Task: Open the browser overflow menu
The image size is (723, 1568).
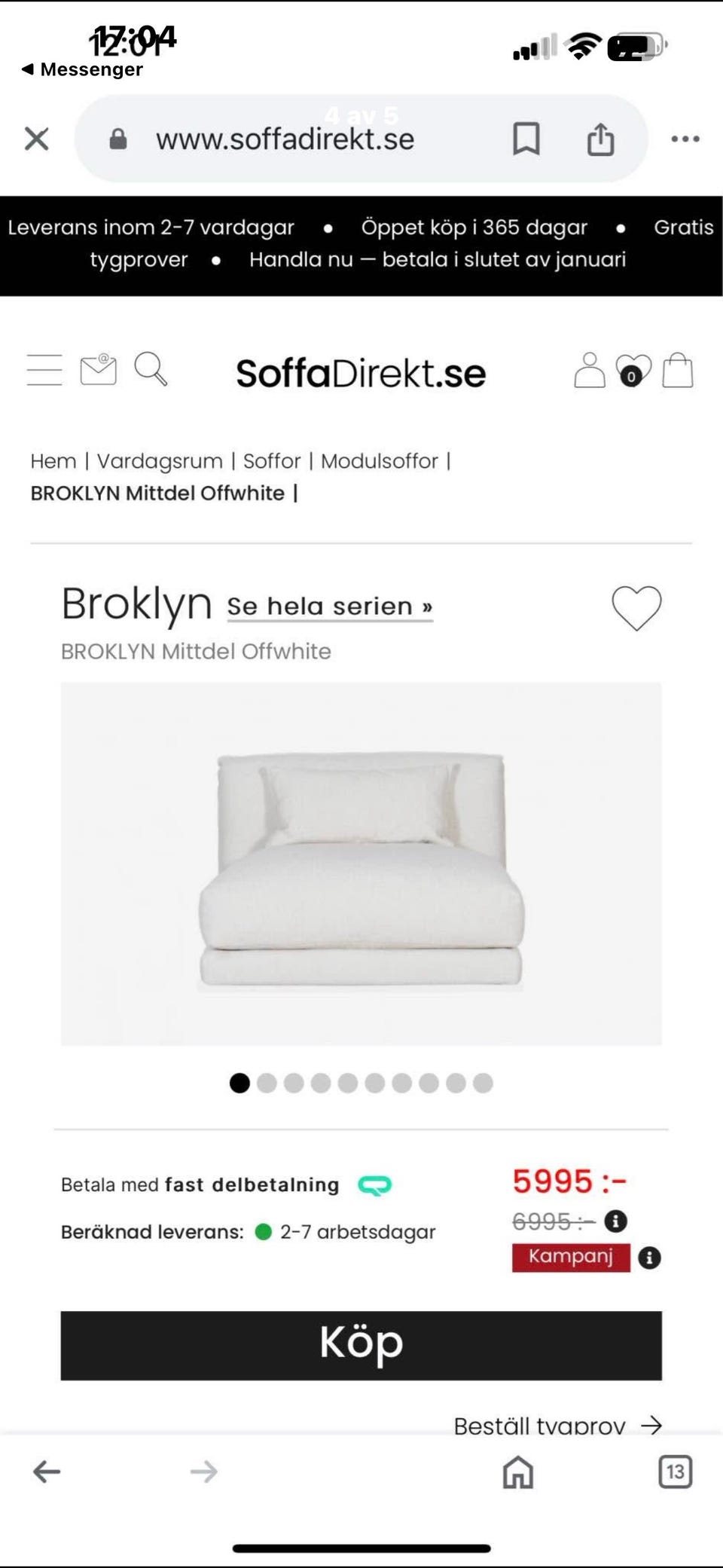Action: (685, 139)
